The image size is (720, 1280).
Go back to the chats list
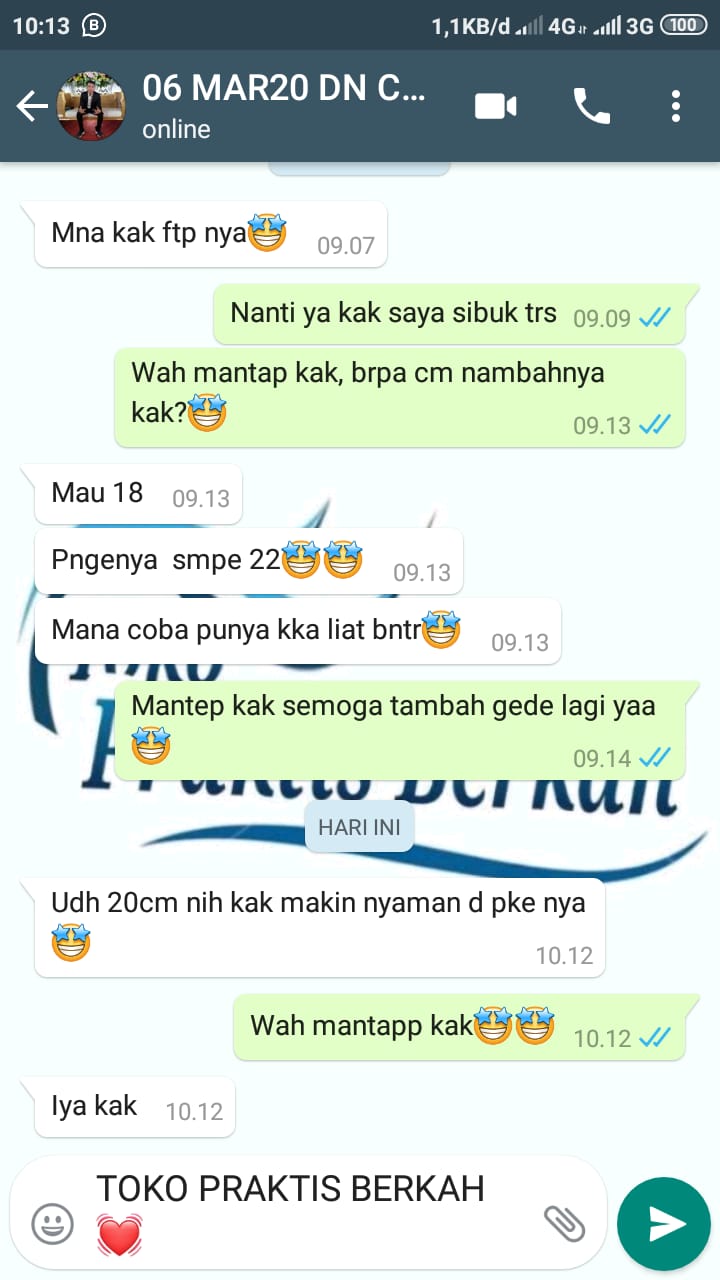click(31, 106)
